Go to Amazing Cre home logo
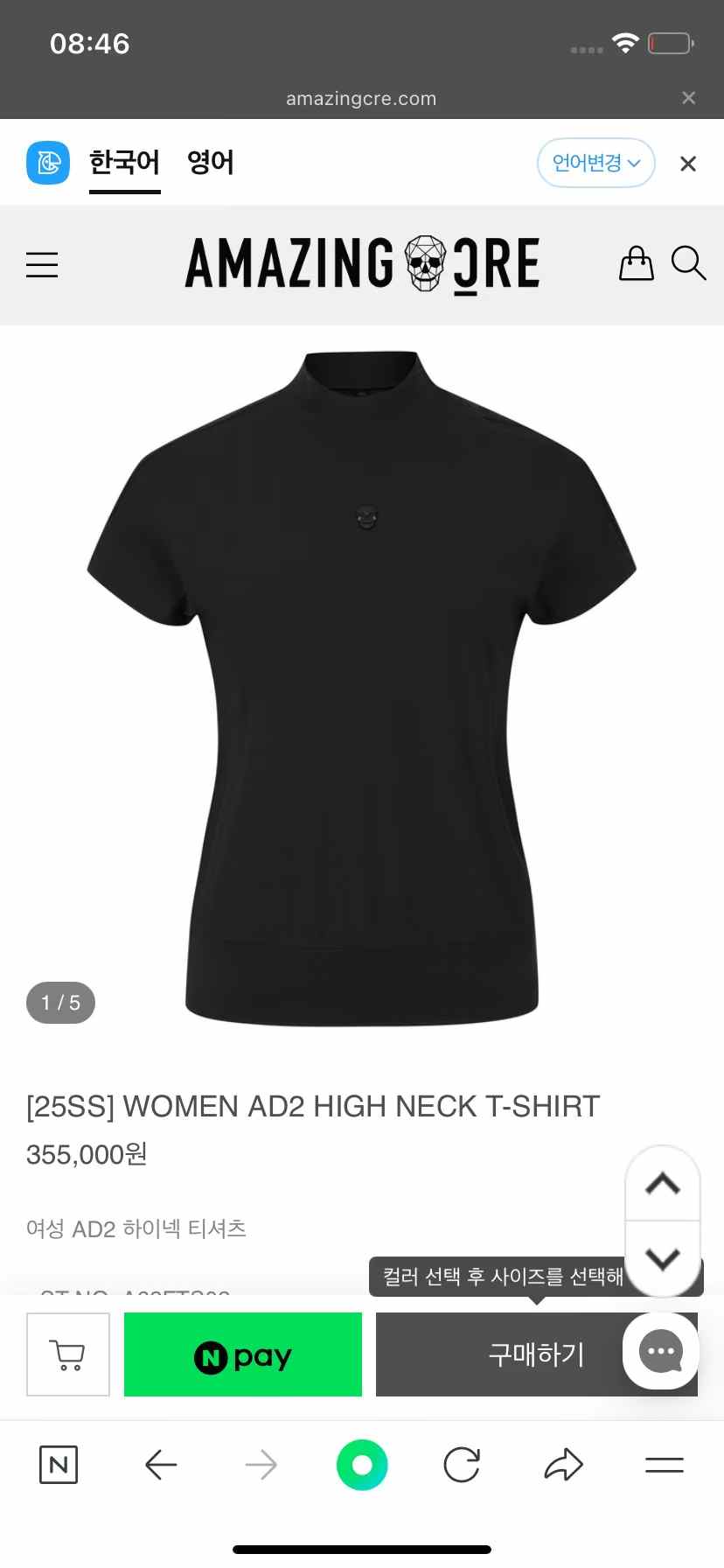The height and width of the screenshot is (1568, 724). pos(362,263)
